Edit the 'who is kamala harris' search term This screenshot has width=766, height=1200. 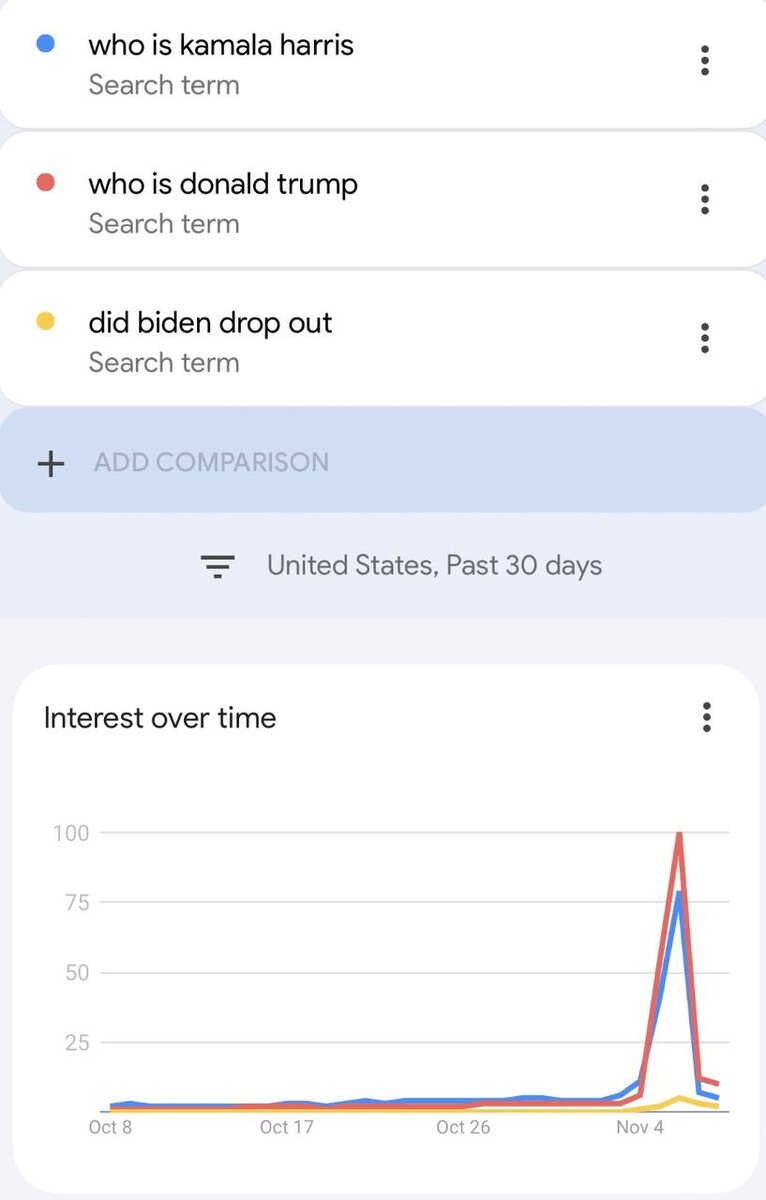[221, 46]
